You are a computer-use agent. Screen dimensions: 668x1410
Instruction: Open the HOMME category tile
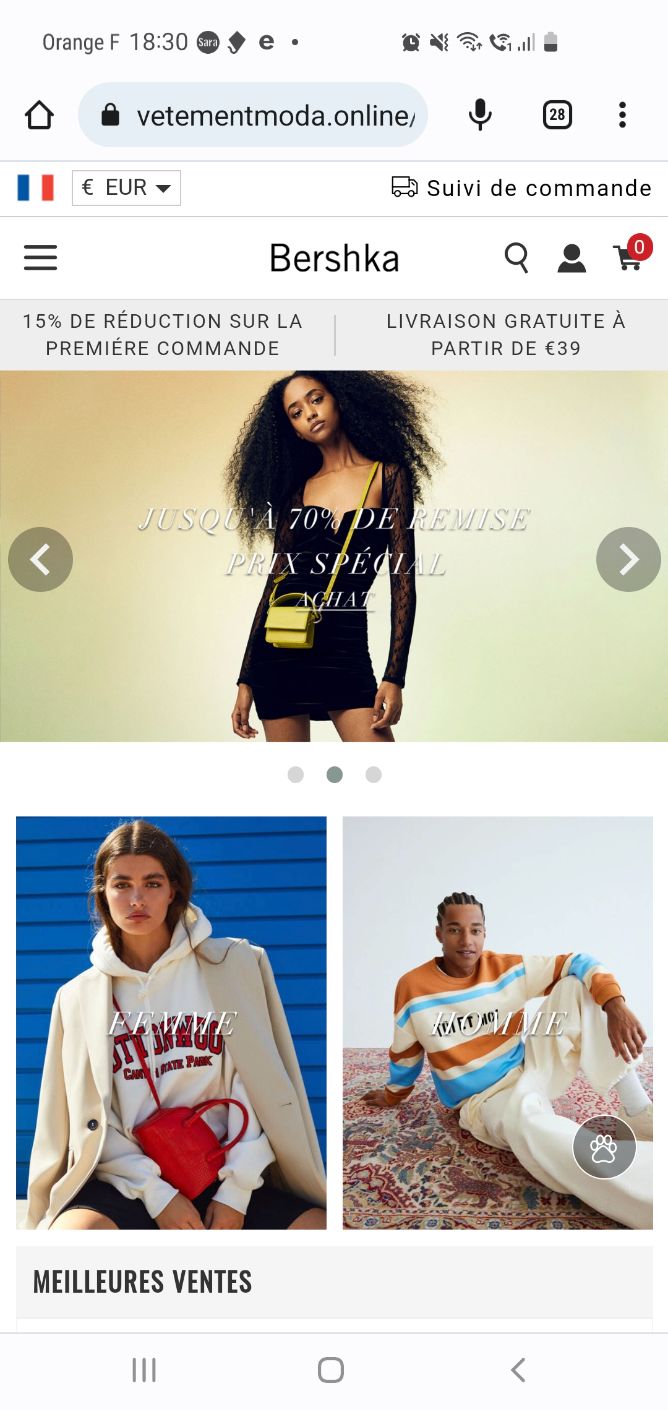[497, 1023]
